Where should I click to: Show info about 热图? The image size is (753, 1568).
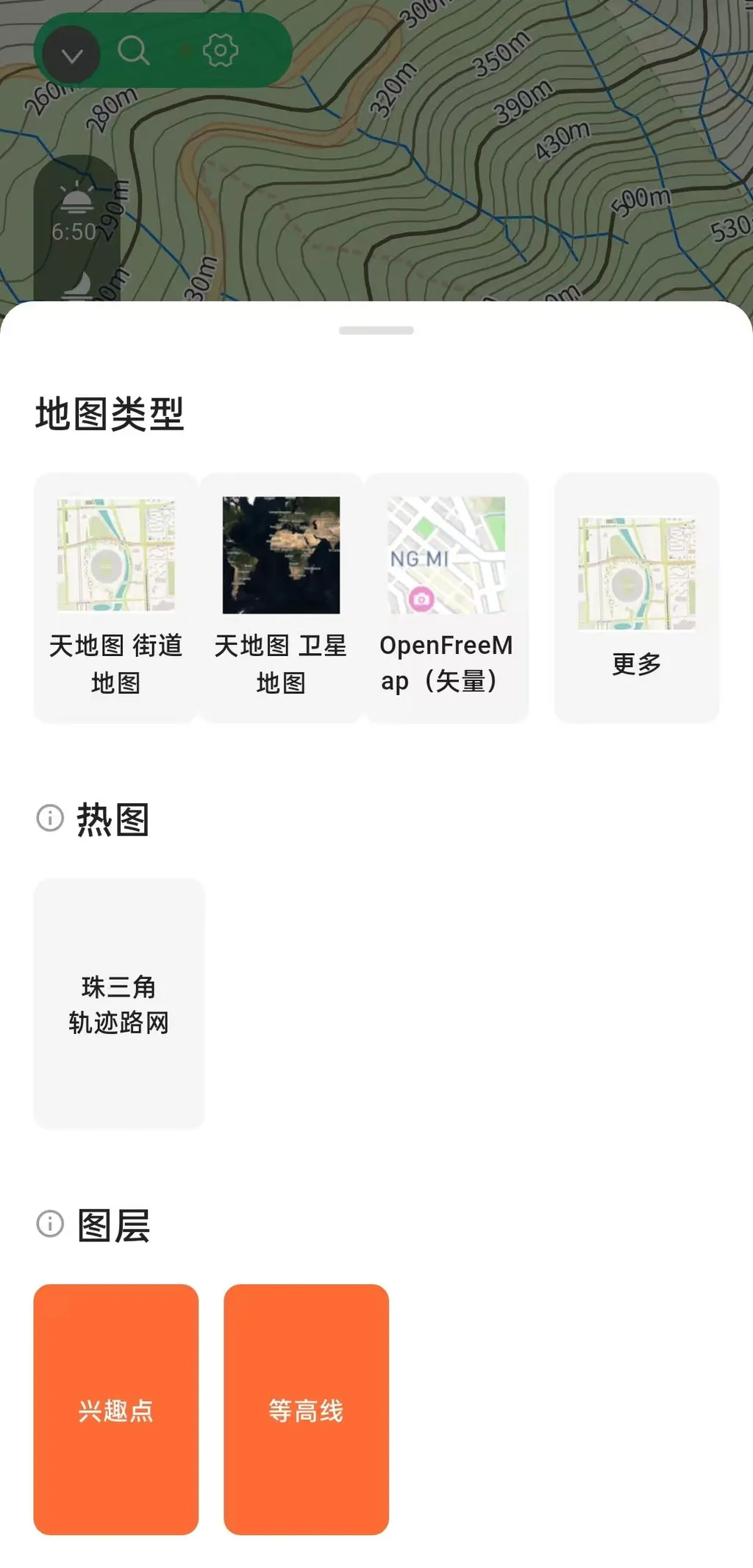coord(50,818)
